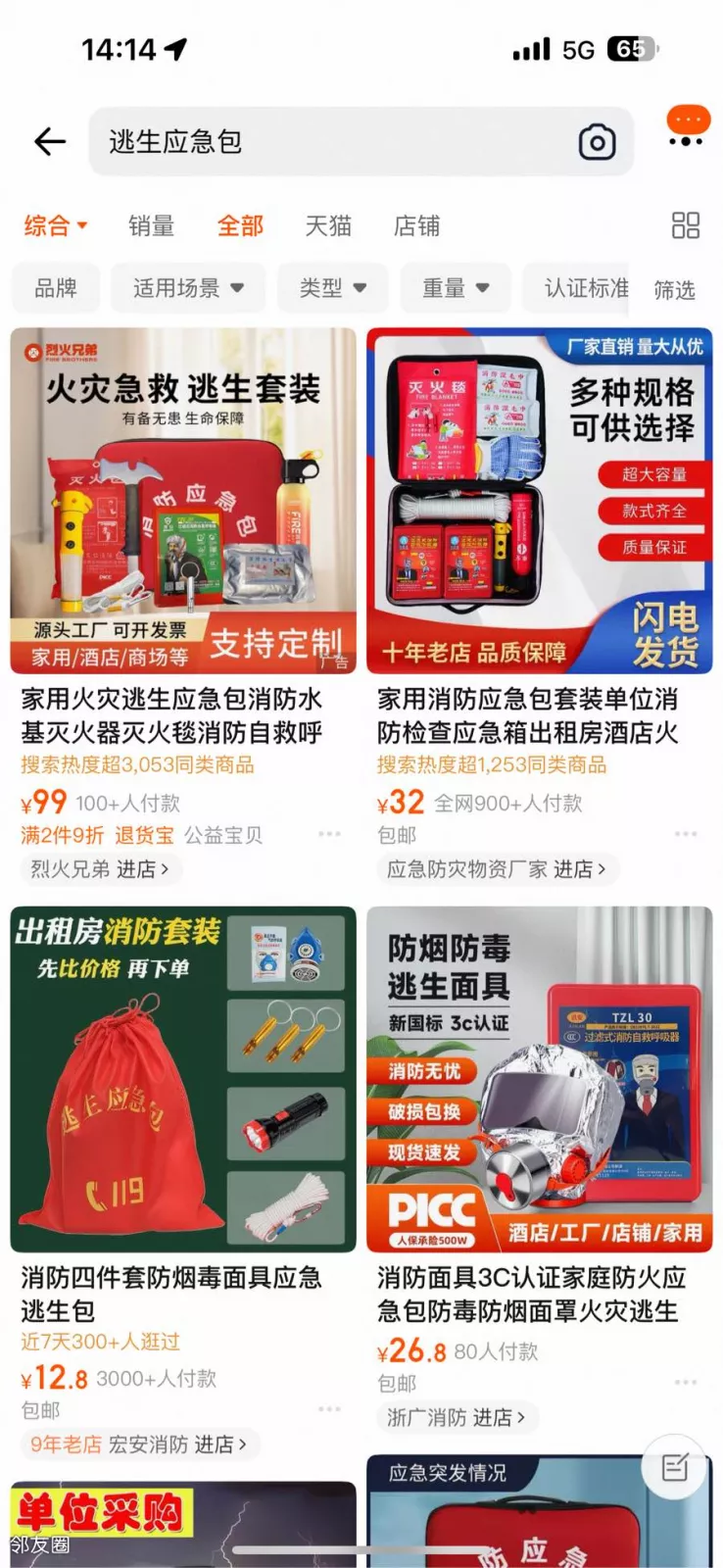Expand the 综合 sort dropdown
Image resolution: width=723 pixels, height=1568 pixels.
[56, 226]
